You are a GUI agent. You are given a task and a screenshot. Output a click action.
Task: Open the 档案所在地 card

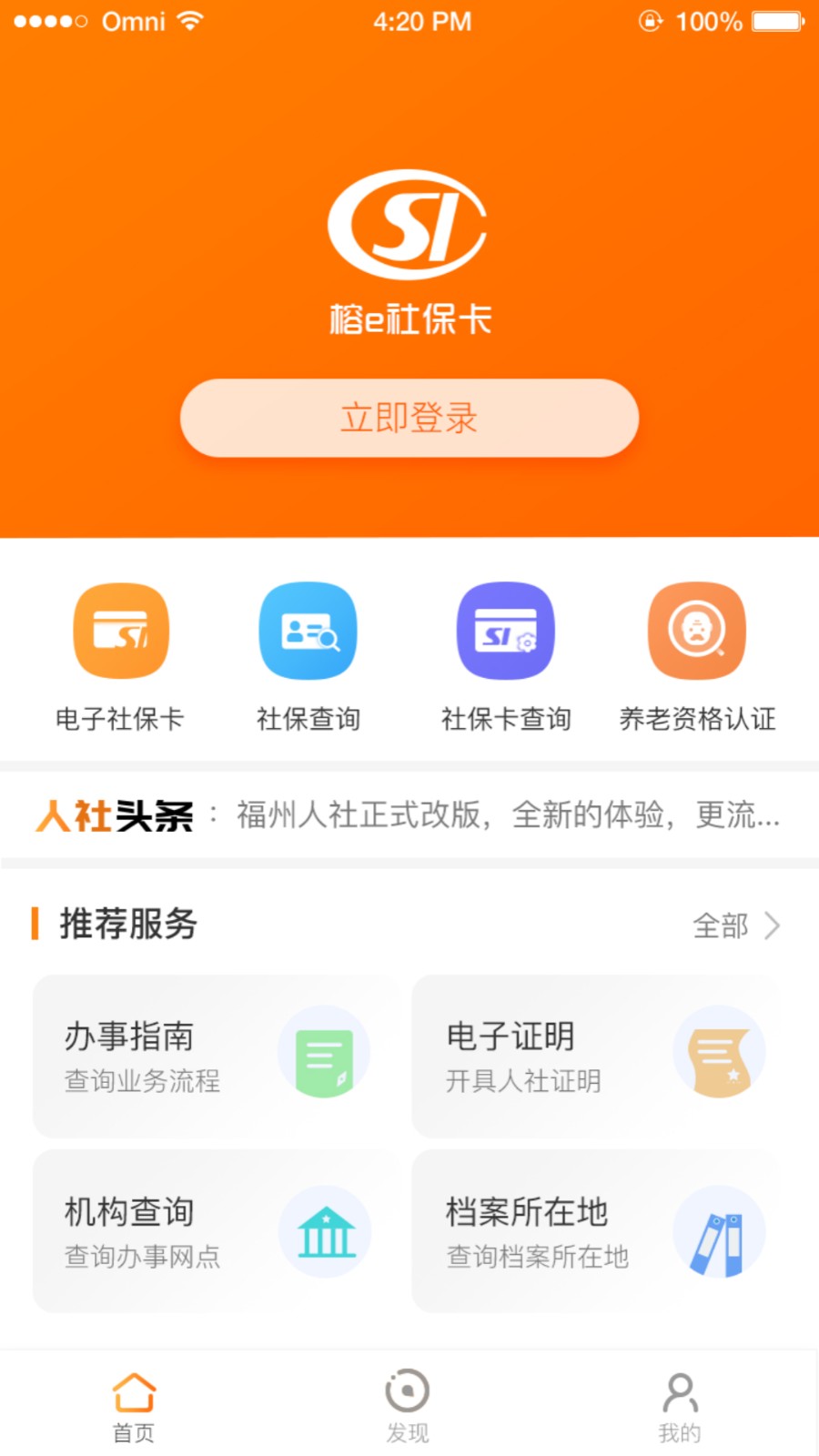pyautogui.click(x=596, y=1231)
